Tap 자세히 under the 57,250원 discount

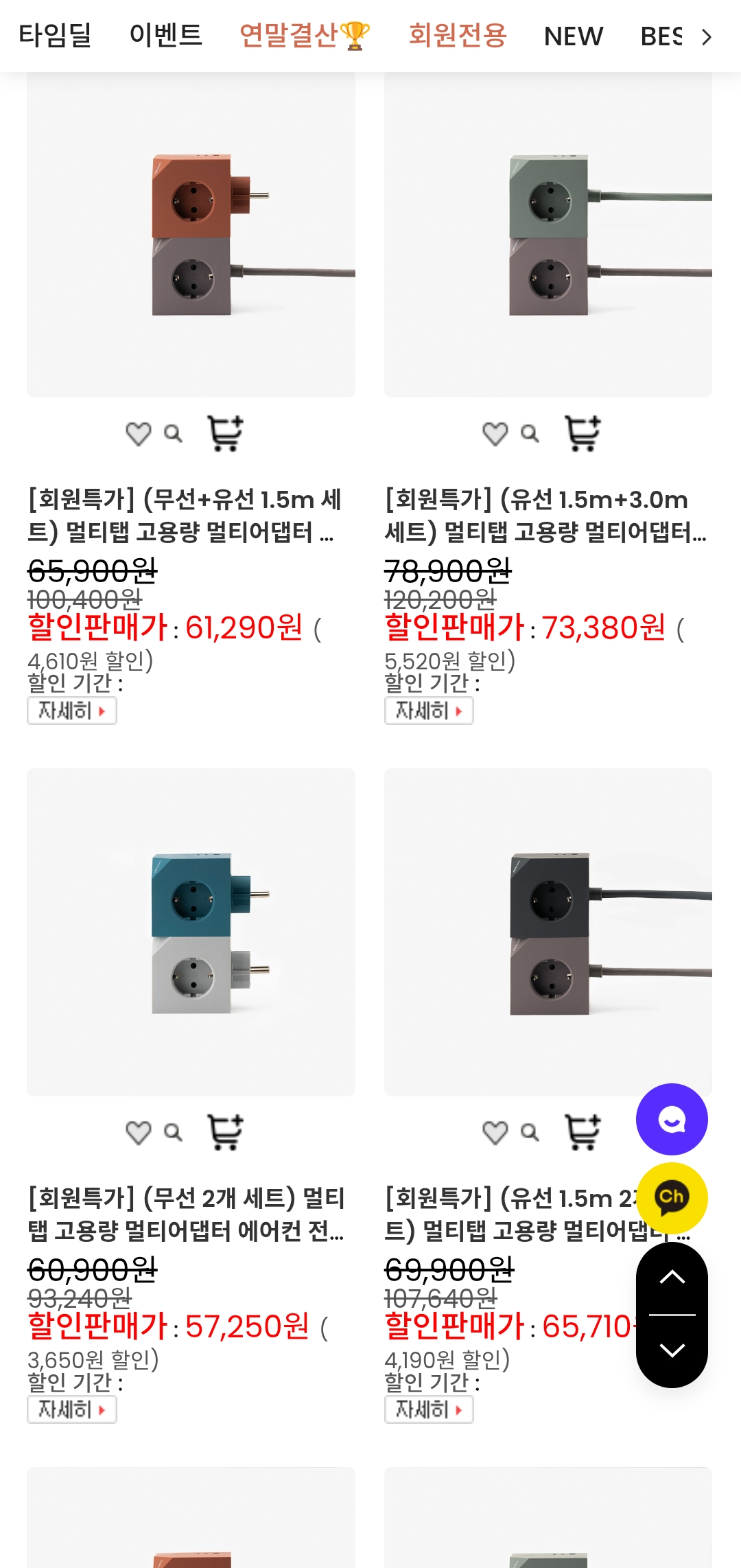[72, 1409]
